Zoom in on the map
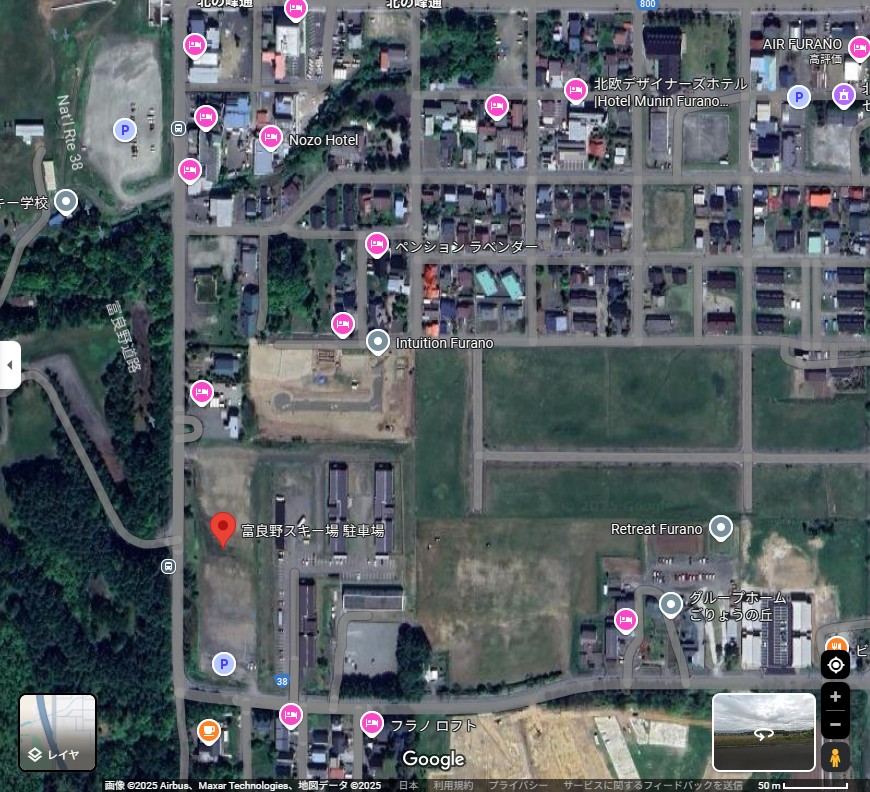The height and width of the screenshot is (792, 870). [835, 697]
